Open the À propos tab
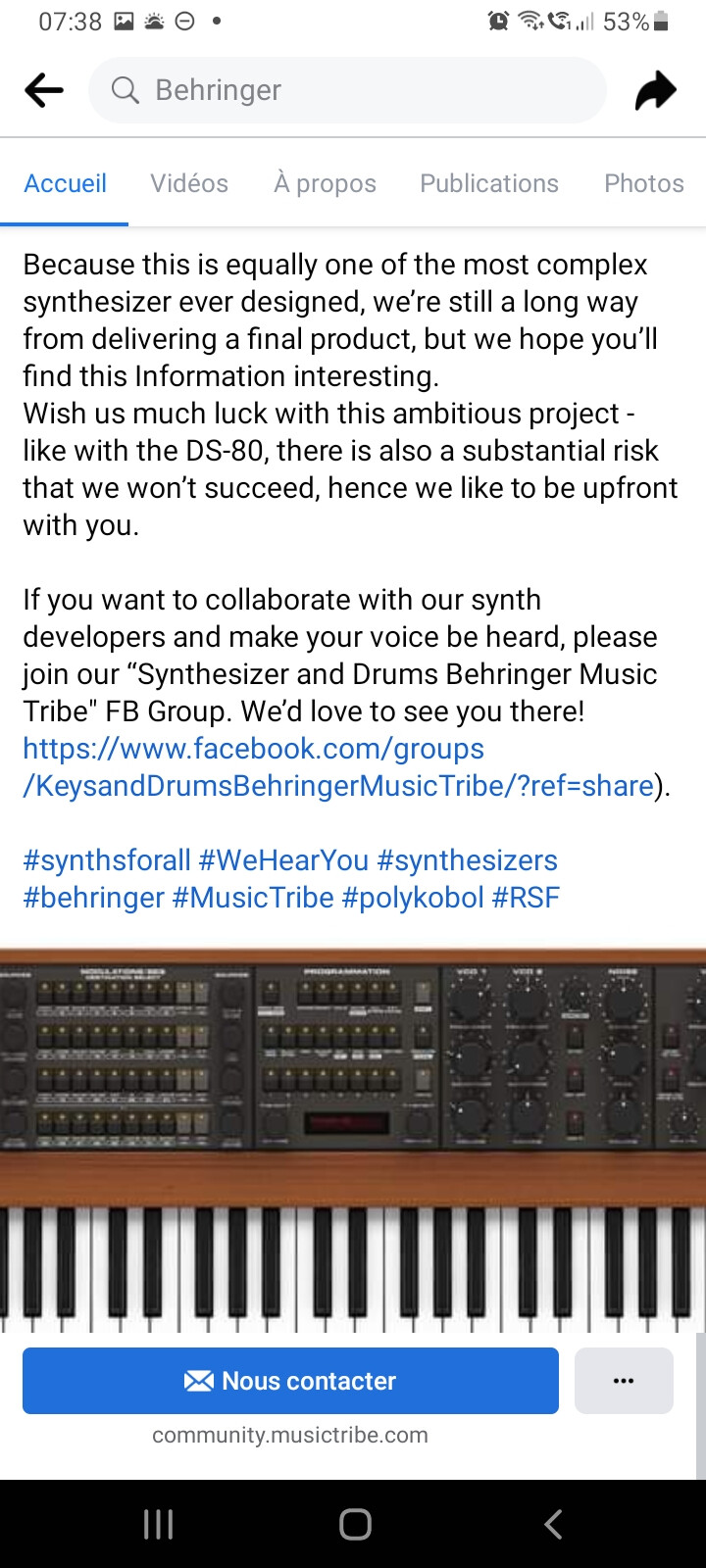 tap(325, 183)
